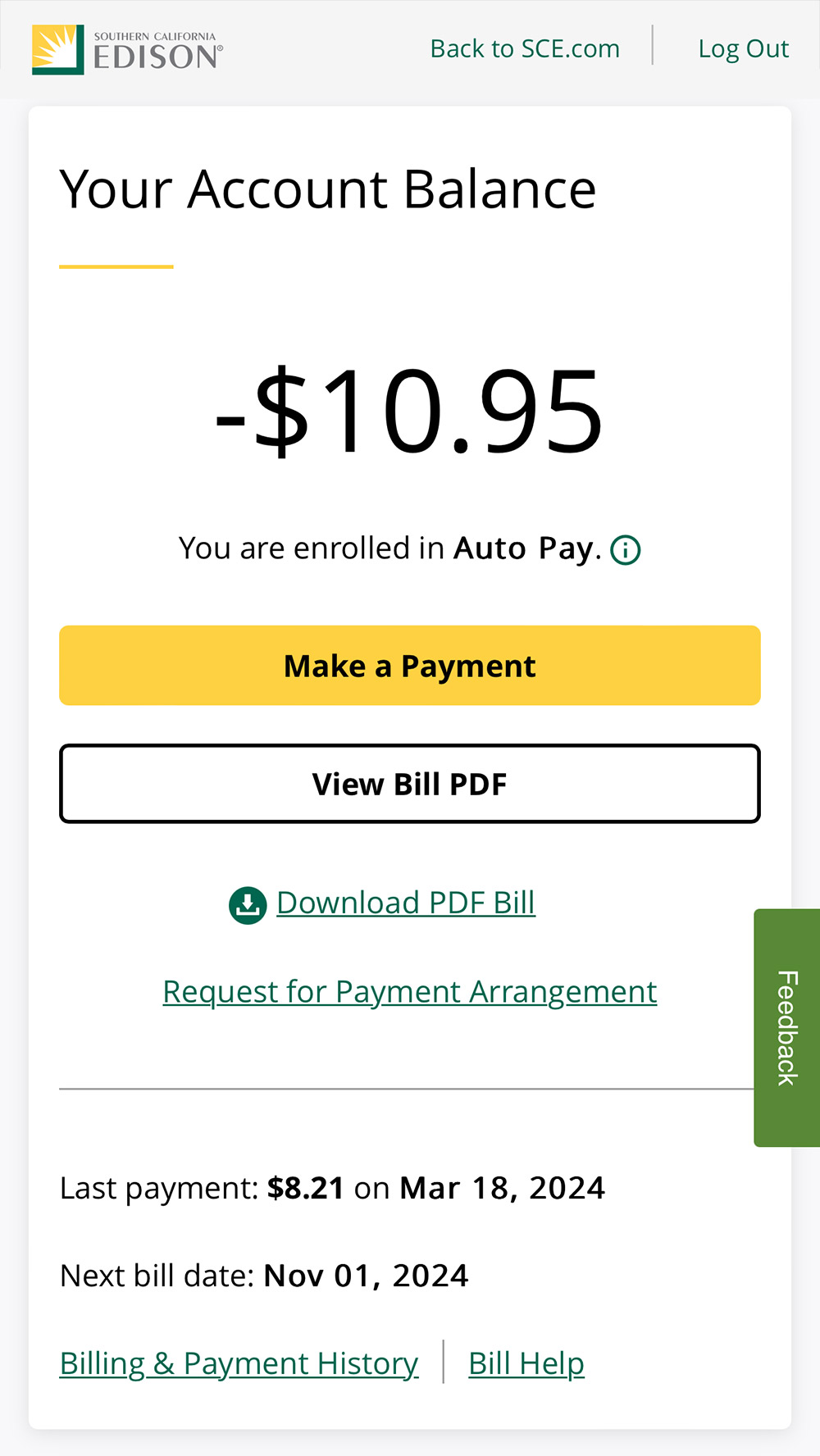Tap the Make a Payment button
This screenshot has width=820, height=1456.
point(410,666)
